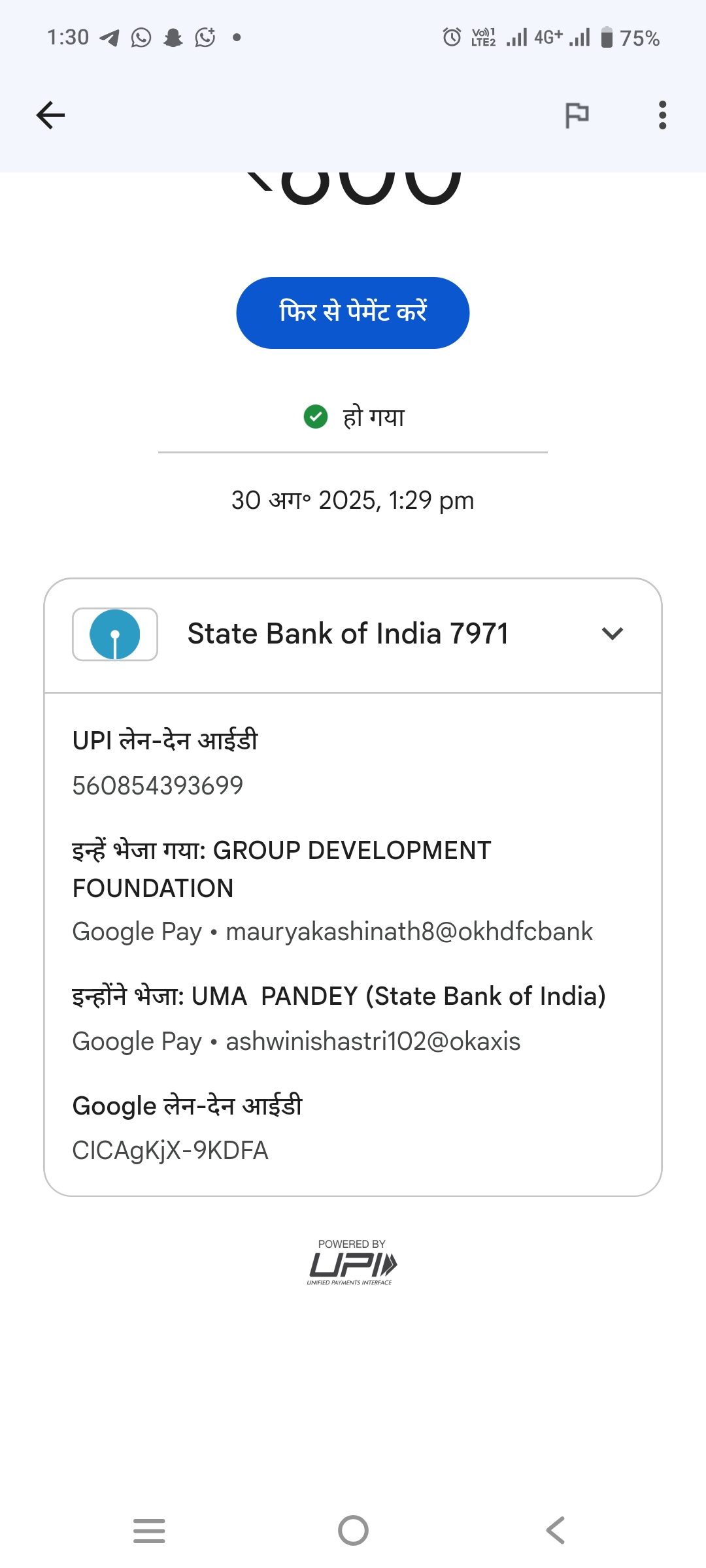Tap the 'फिर से पेमेंट करें' button
Viewport: 706px width, 1568px height.
(352, 312)
